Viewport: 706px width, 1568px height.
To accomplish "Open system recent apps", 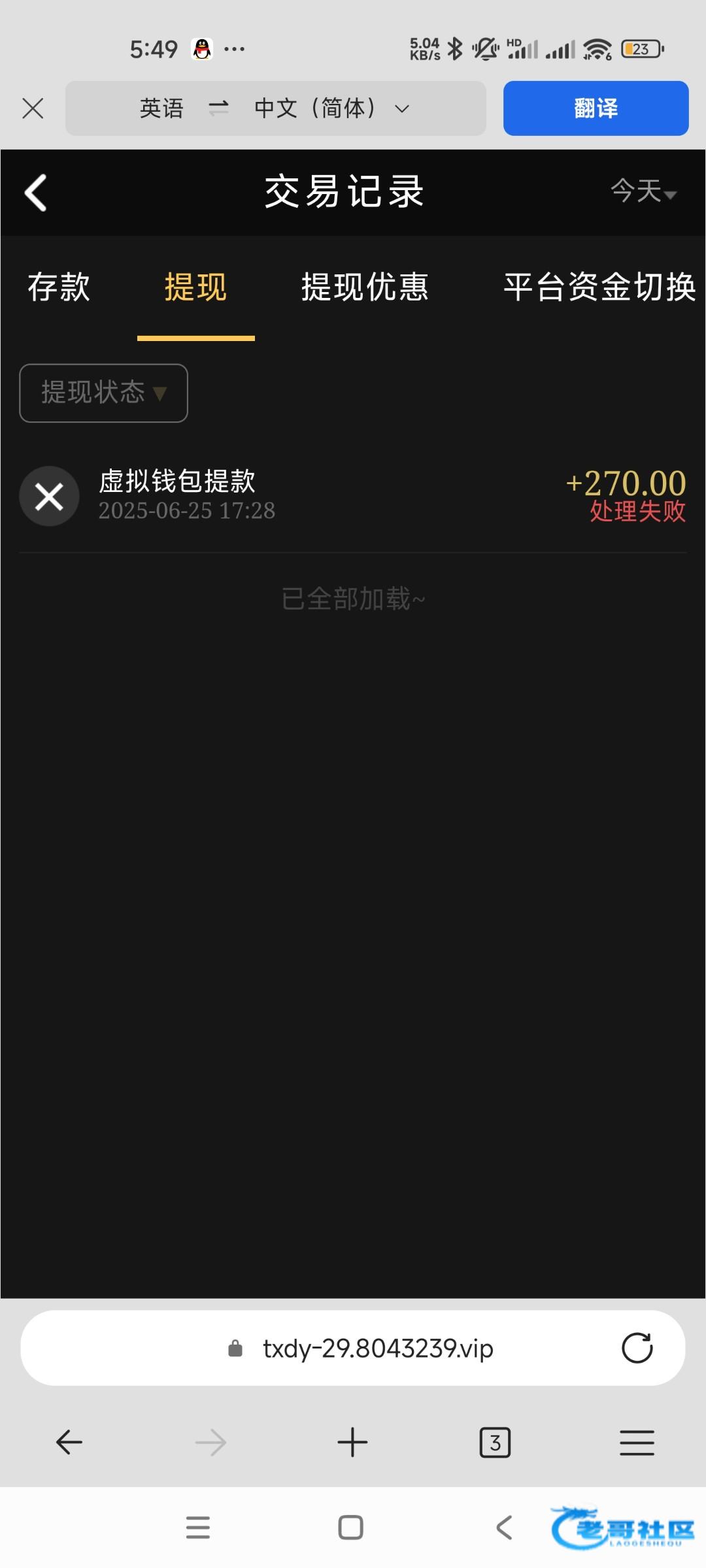I will point(198,1527).
